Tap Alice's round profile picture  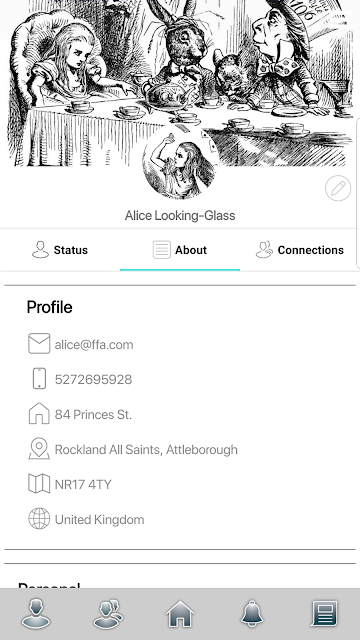coord(179,164)
